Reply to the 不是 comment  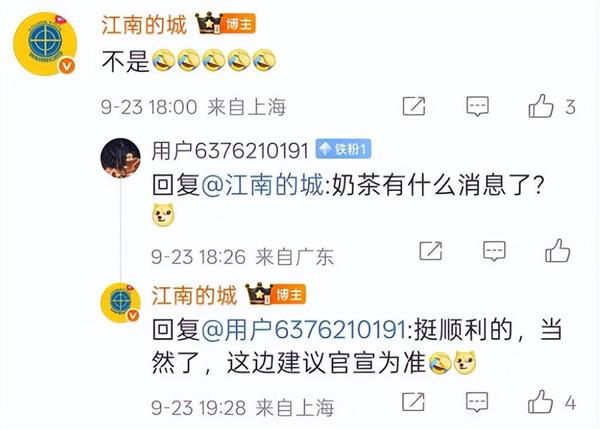[478, 105]
